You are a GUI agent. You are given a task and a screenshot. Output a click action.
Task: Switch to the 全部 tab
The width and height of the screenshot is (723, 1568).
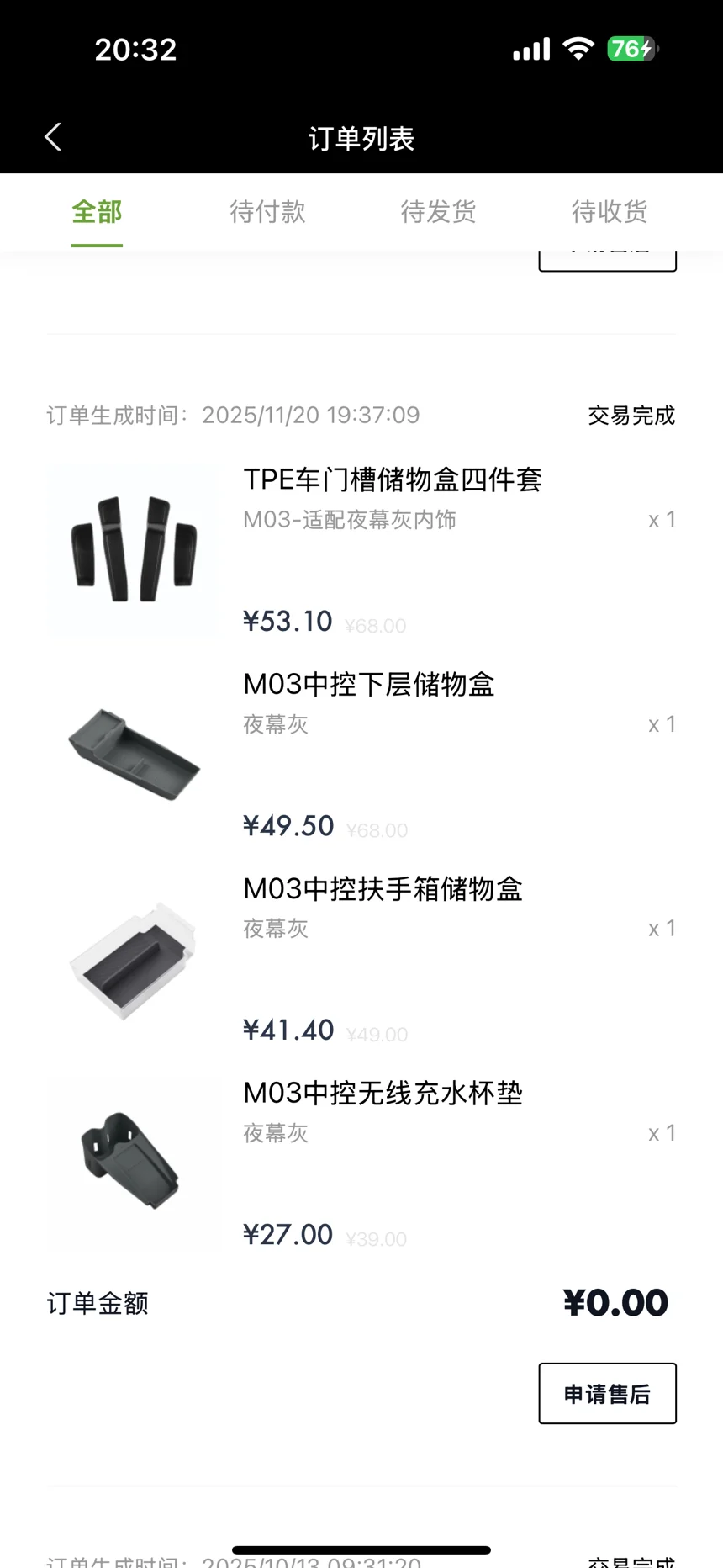coord(97,212)
